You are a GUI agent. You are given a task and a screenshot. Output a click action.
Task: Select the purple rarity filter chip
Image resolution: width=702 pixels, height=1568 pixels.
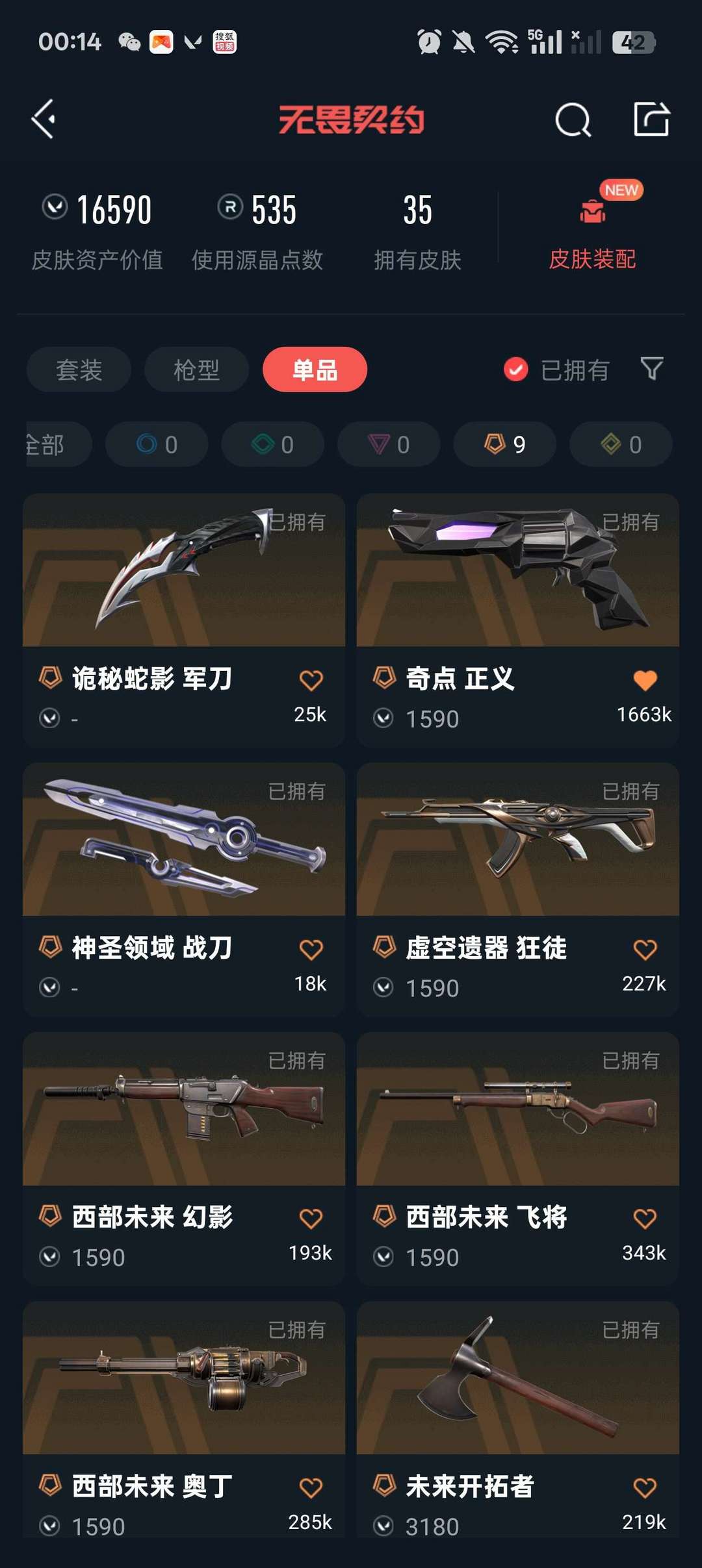point(388,444)
